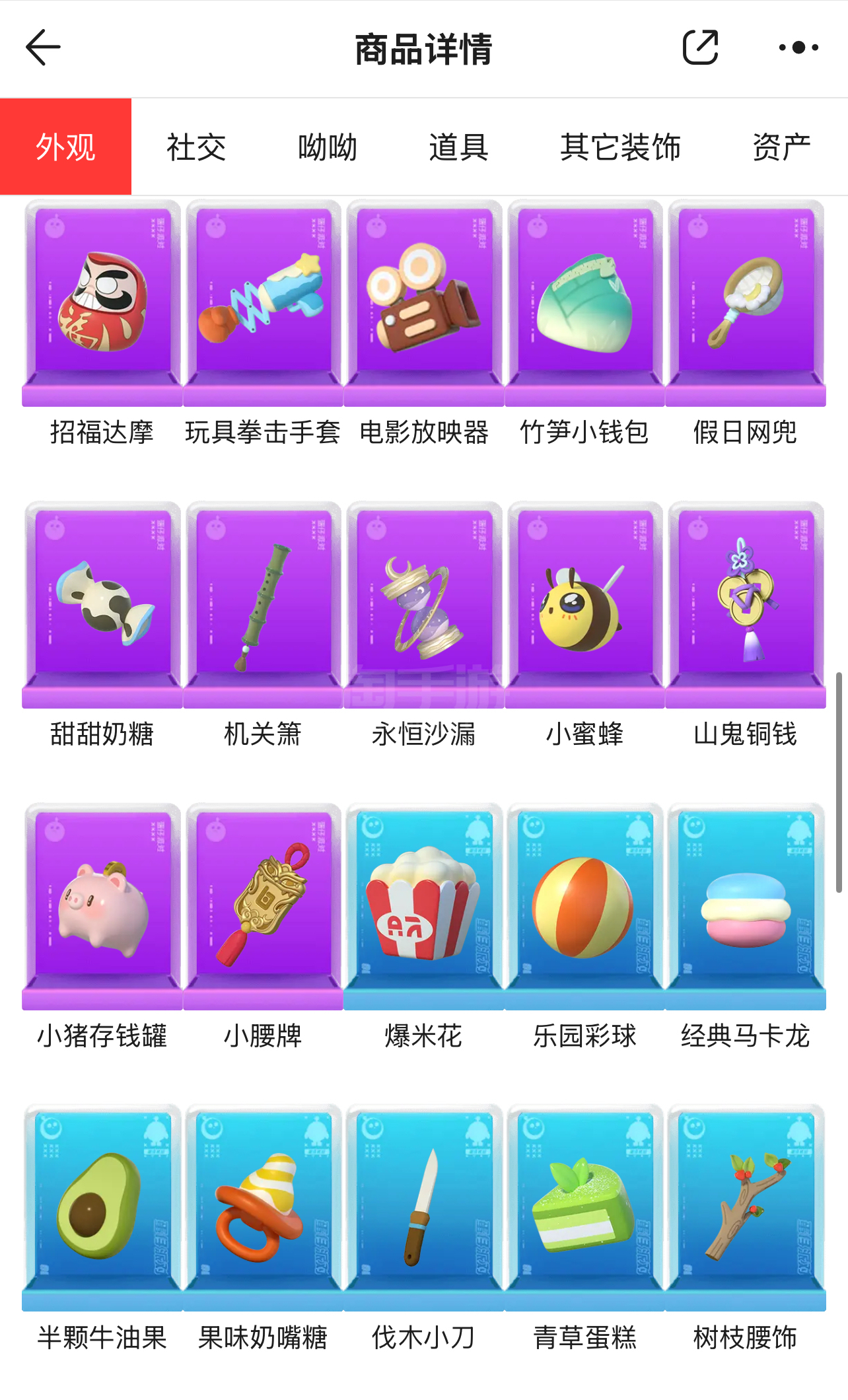Switch to the 呦呦 tab
This screenshot has width=848, height=1400.
pos(328,147)
